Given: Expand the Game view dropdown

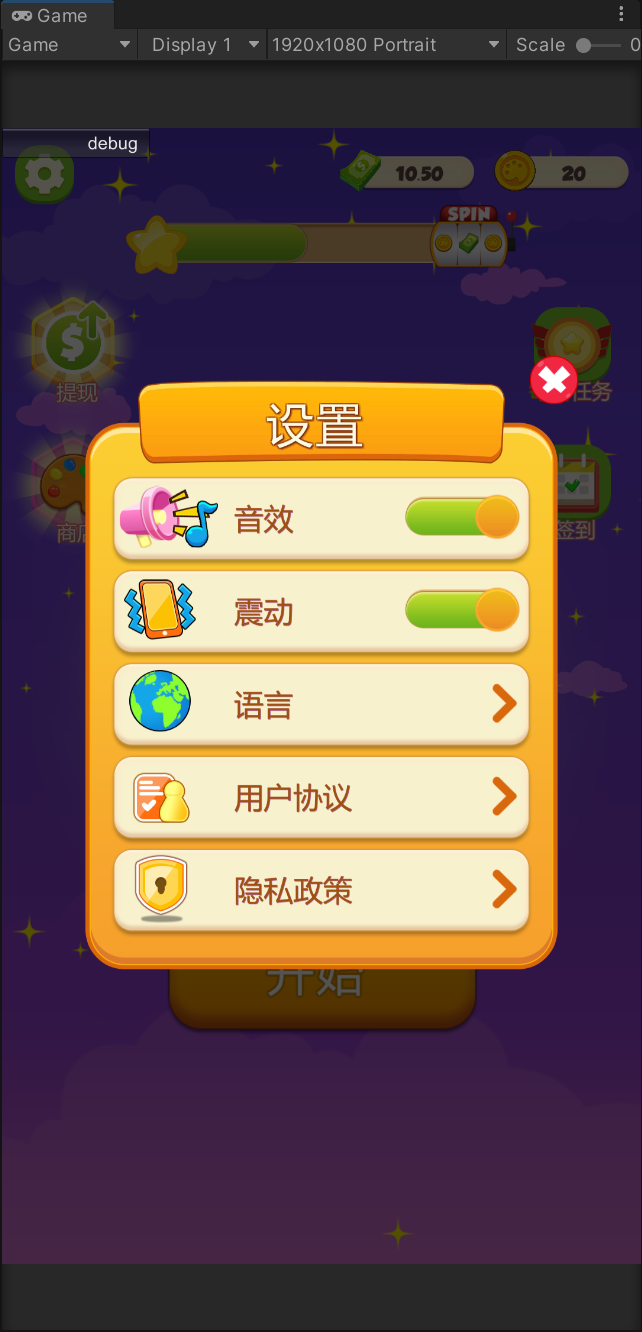Looking at the screenshot, I should point(70,45).
